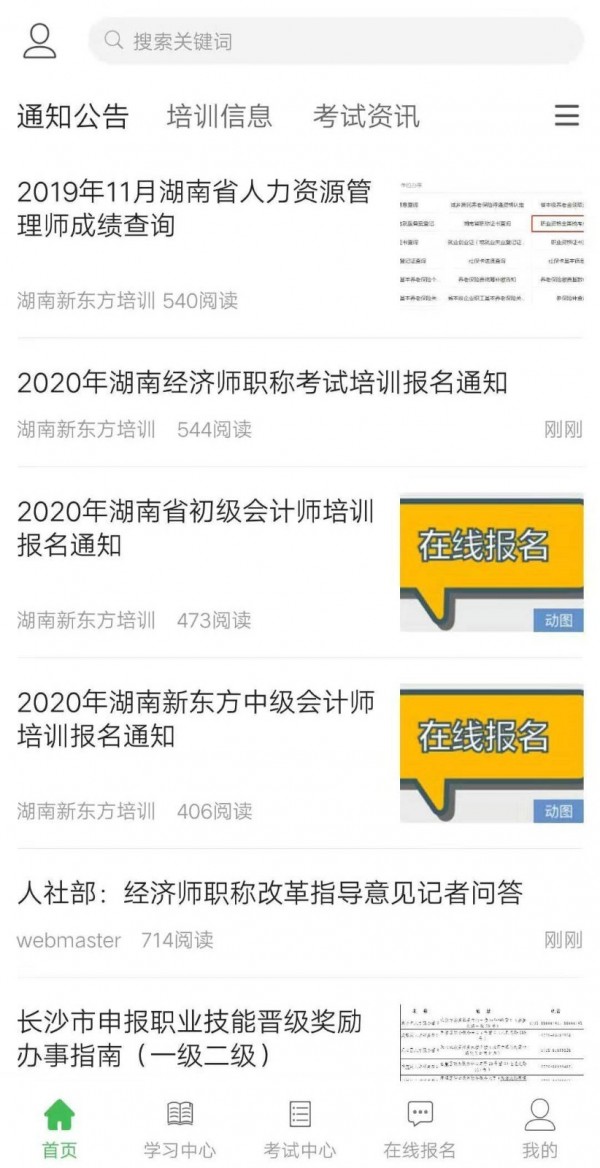
Task: Open 2020年湖南经济师职称考试培训报名通知
Action: (262, 383)
